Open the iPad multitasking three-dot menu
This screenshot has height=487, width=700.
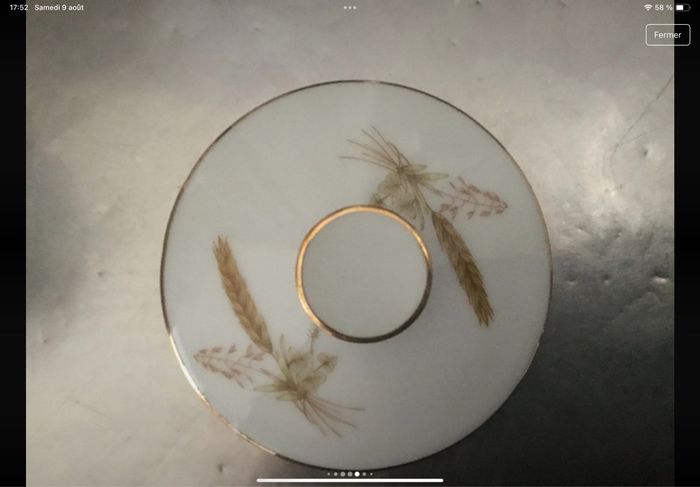(x=350, y=7)
